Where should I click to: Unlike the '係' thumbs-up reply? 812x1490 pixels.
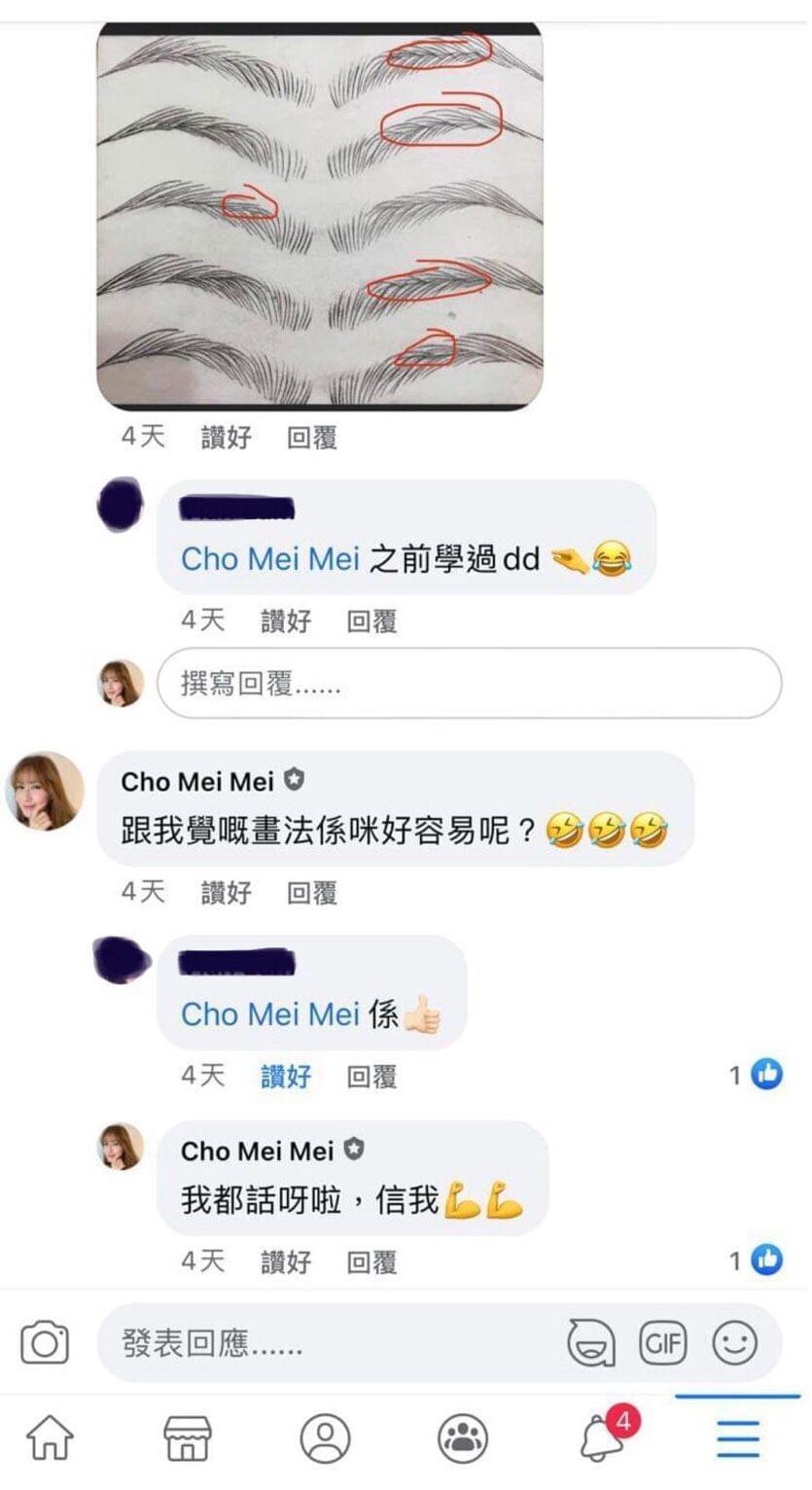(x=285, y=1076)
